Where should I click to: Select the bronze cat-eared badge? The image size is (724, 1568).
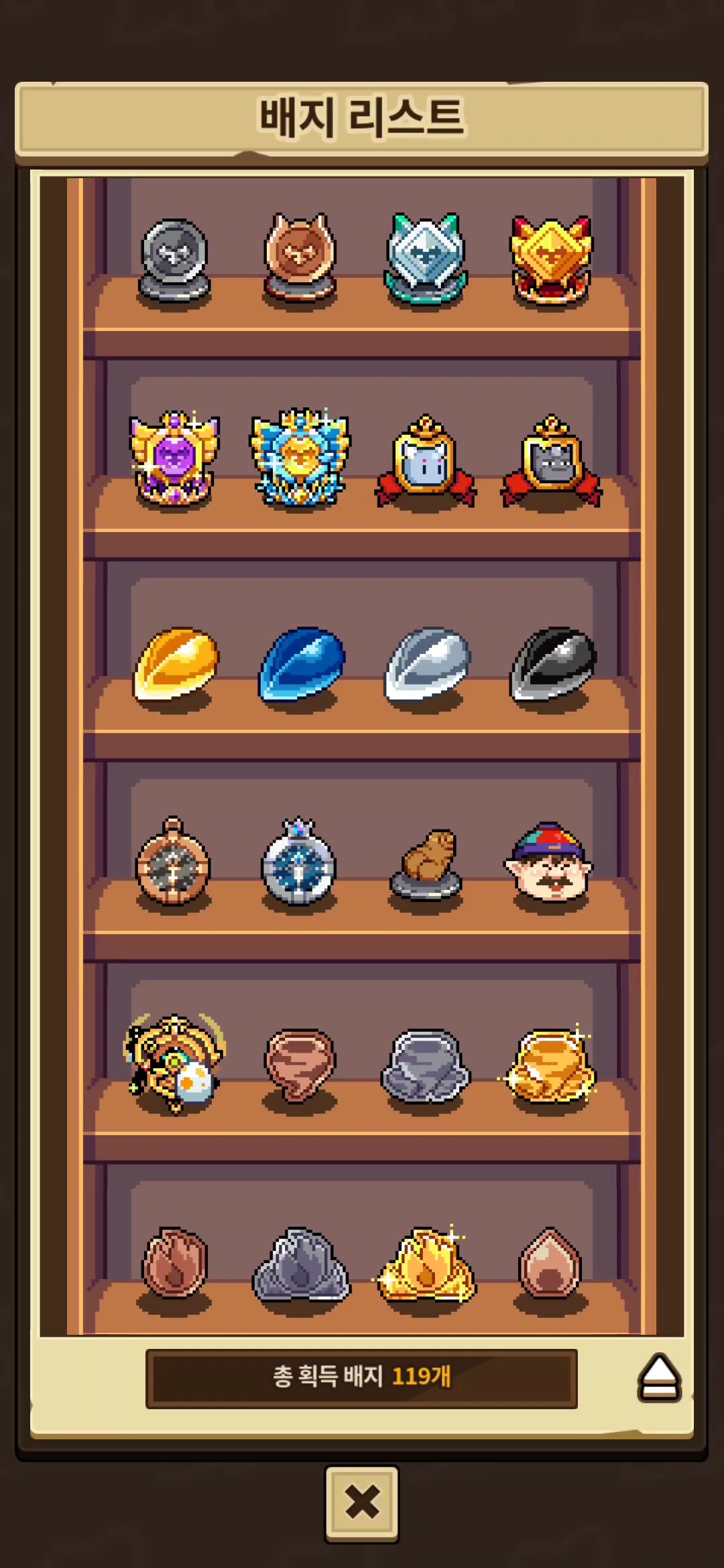tap(300, 257)
